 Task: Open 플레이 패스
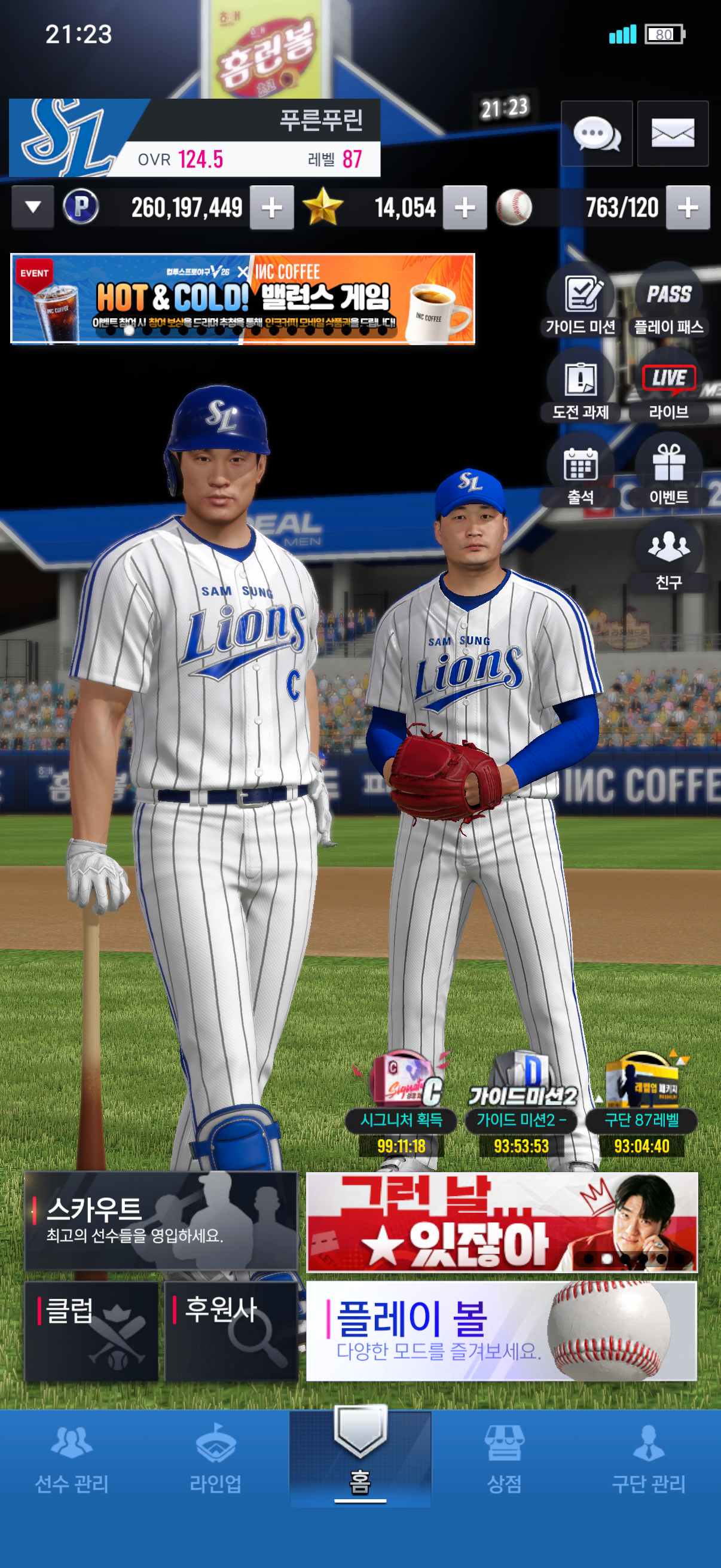point(668,301)
